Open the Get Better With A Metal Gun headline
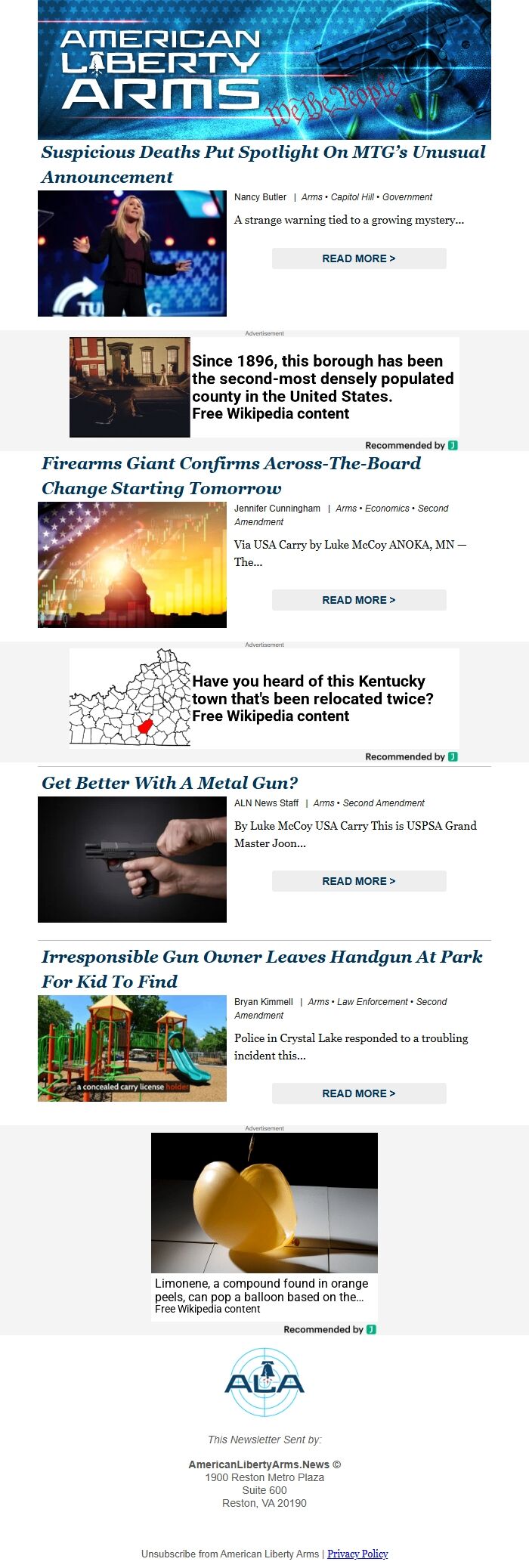 (x=170, y=783)
